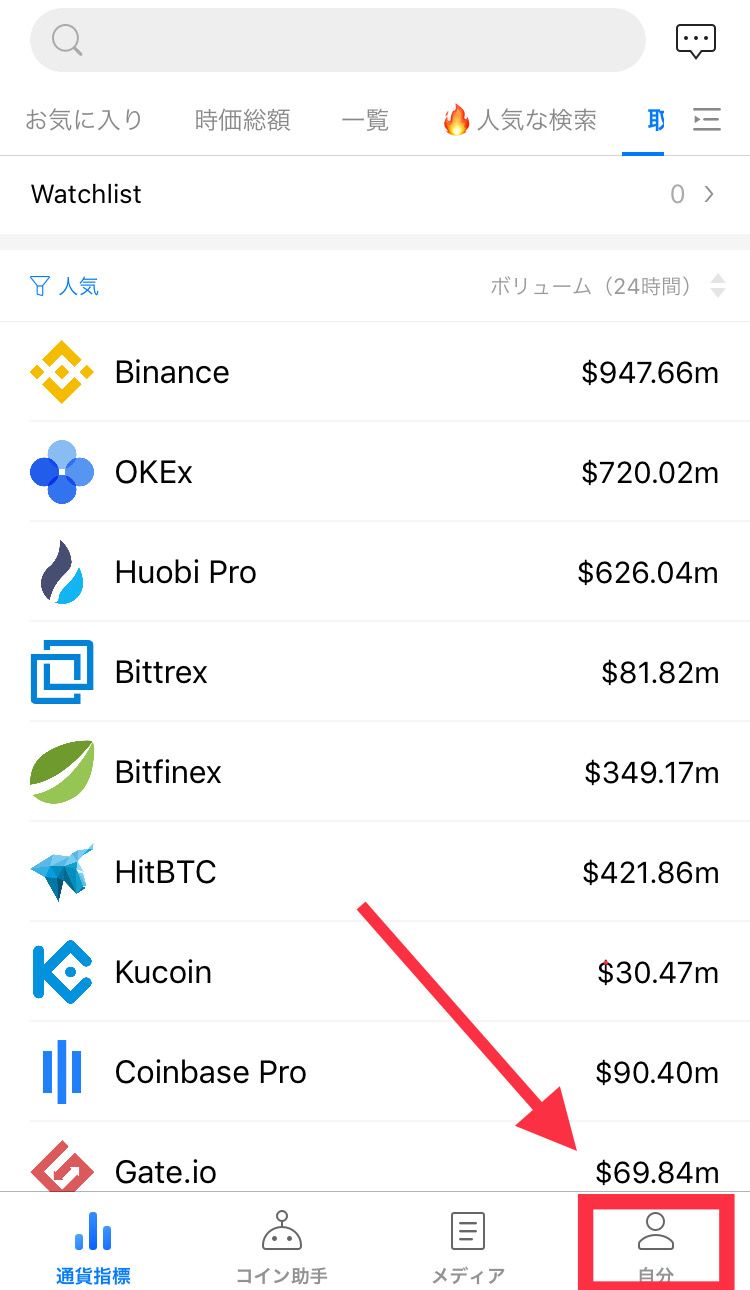Open the tab list menu icon

coord(707,120)
